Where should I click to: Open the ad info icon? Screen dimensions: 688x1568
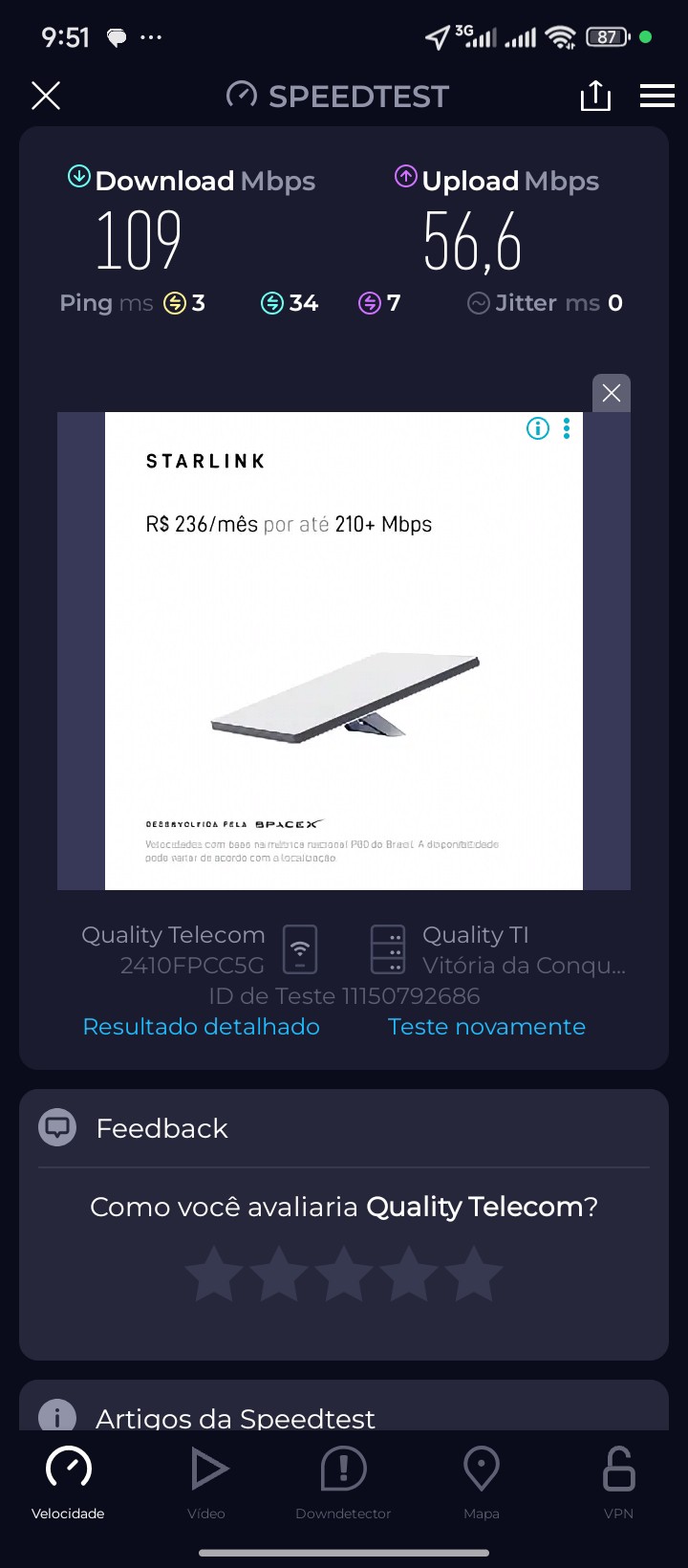[x=538, y=428]
